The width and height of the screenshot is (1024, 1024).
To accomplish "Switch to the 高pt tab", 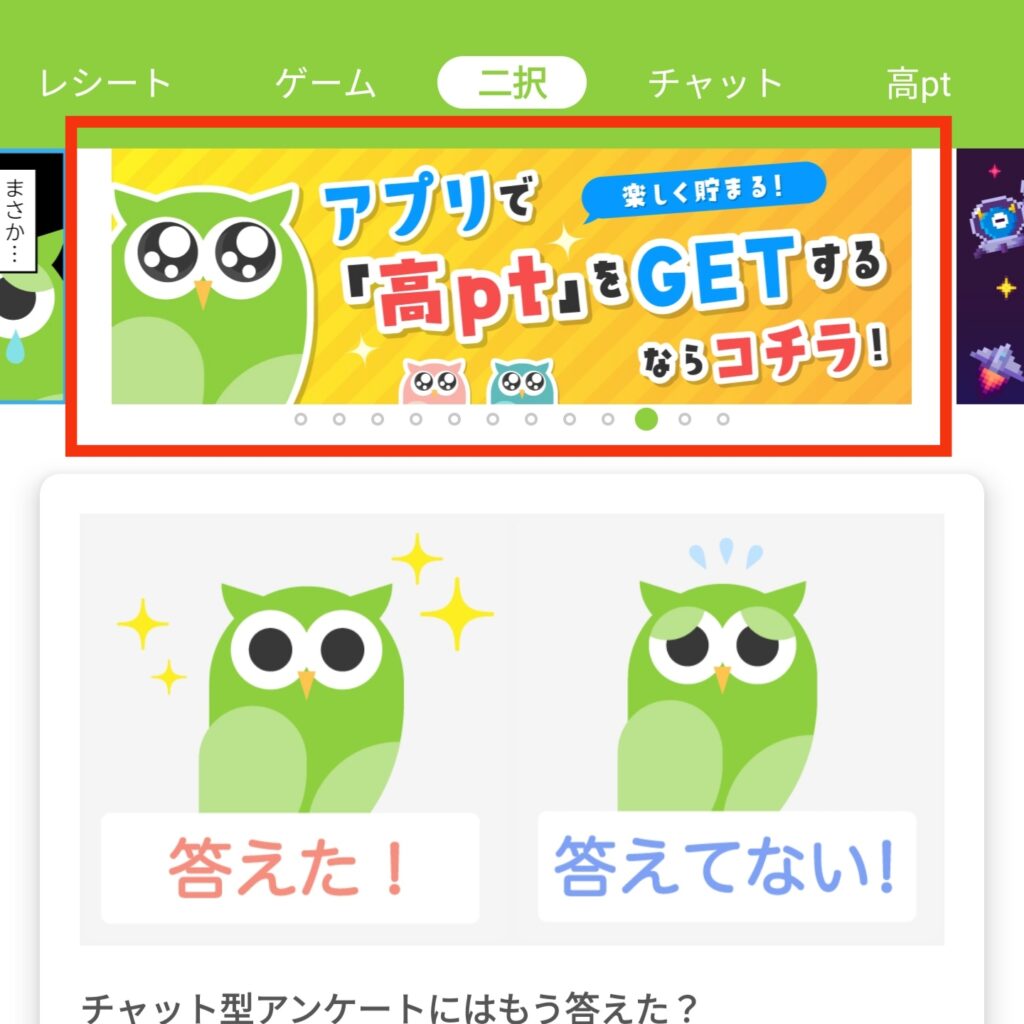I will (x=918, y=85).
